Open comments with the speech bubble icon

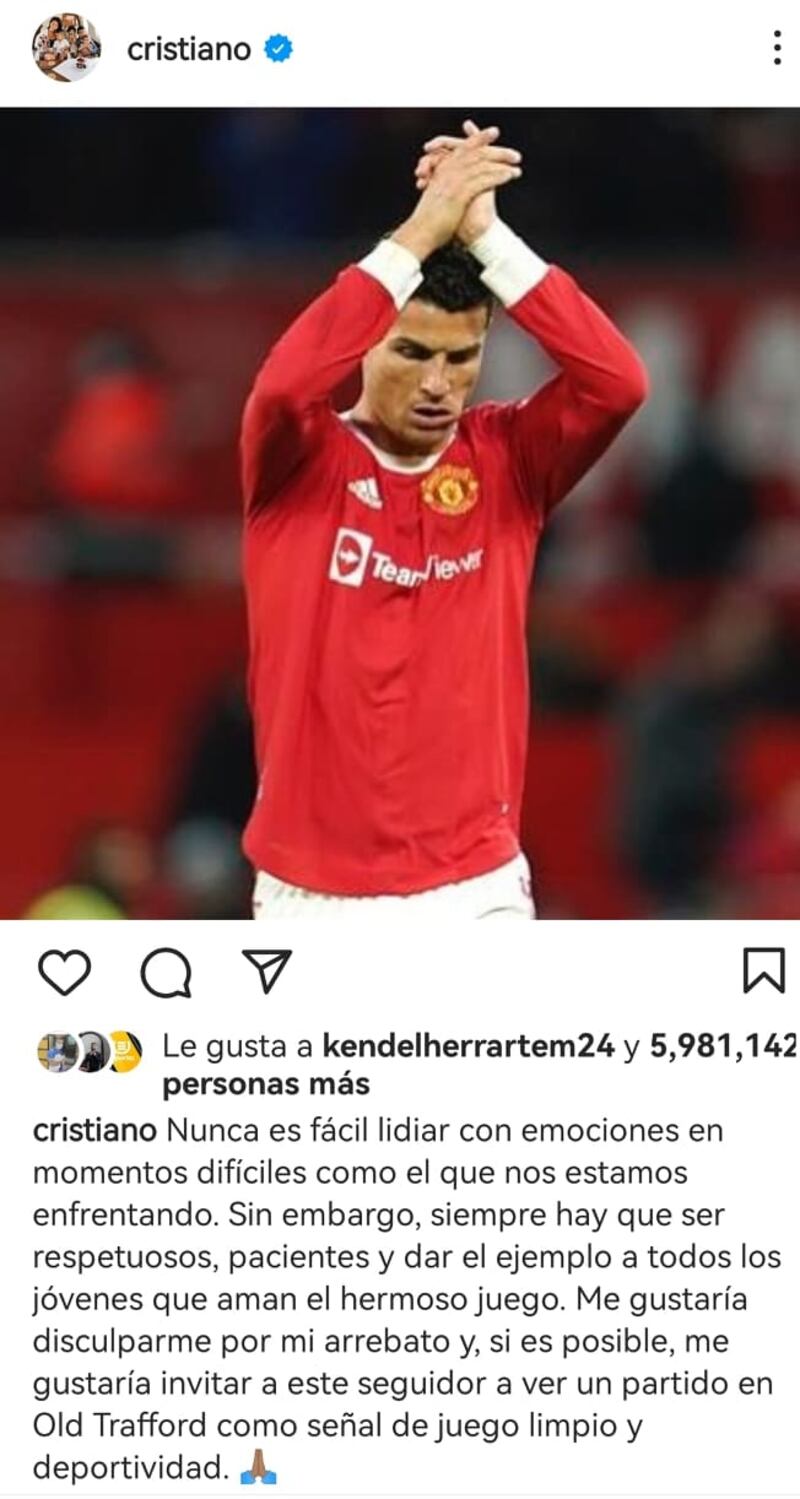[166, 972]
